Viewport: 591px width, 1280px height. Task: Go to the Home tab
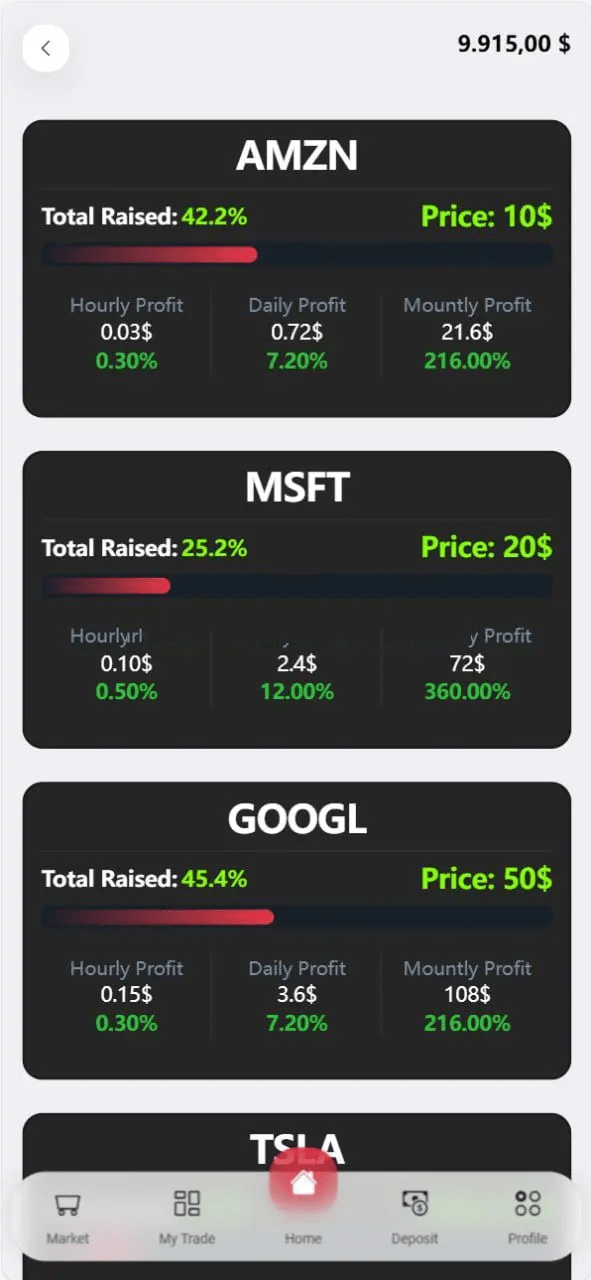(x=303, y=1200)
